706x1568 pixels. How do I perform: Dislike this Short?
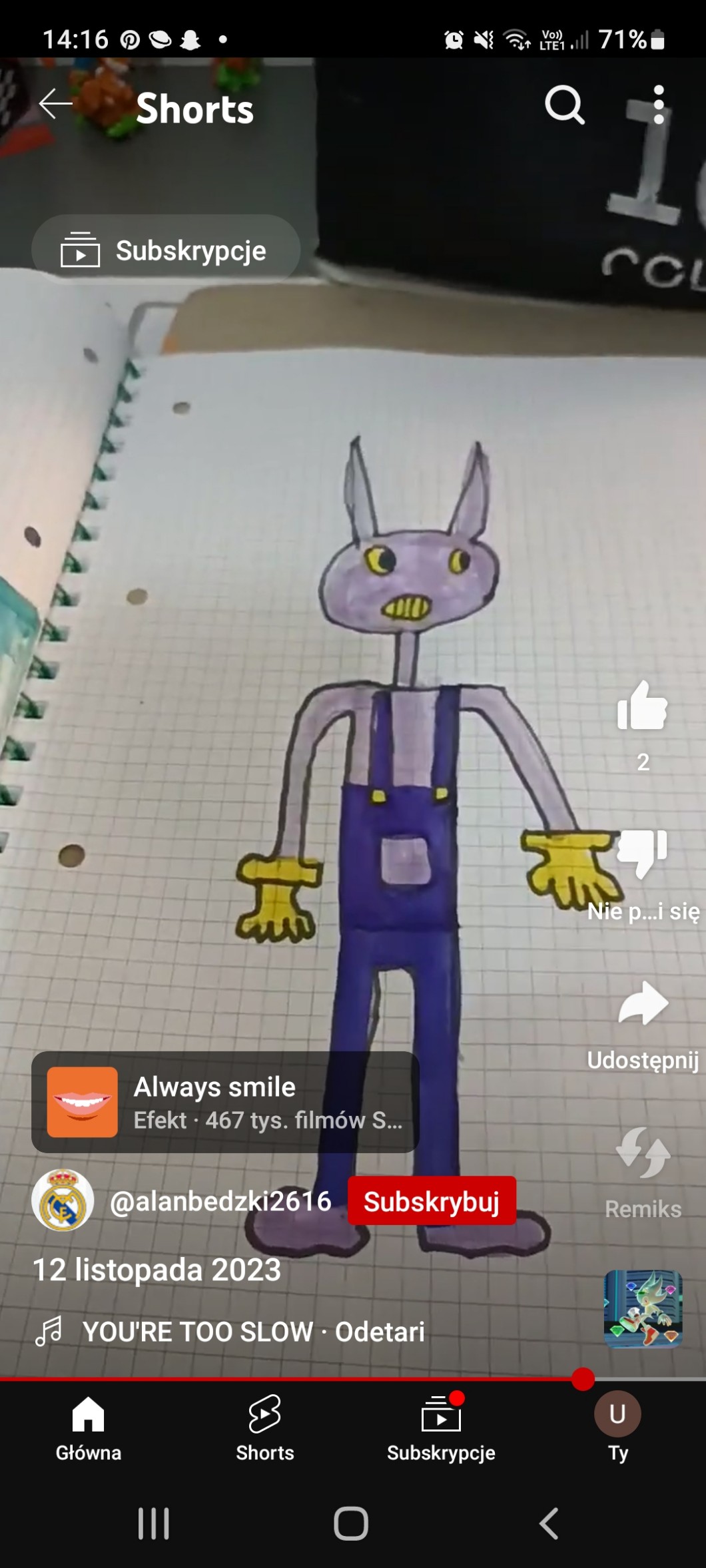(642, 854)
